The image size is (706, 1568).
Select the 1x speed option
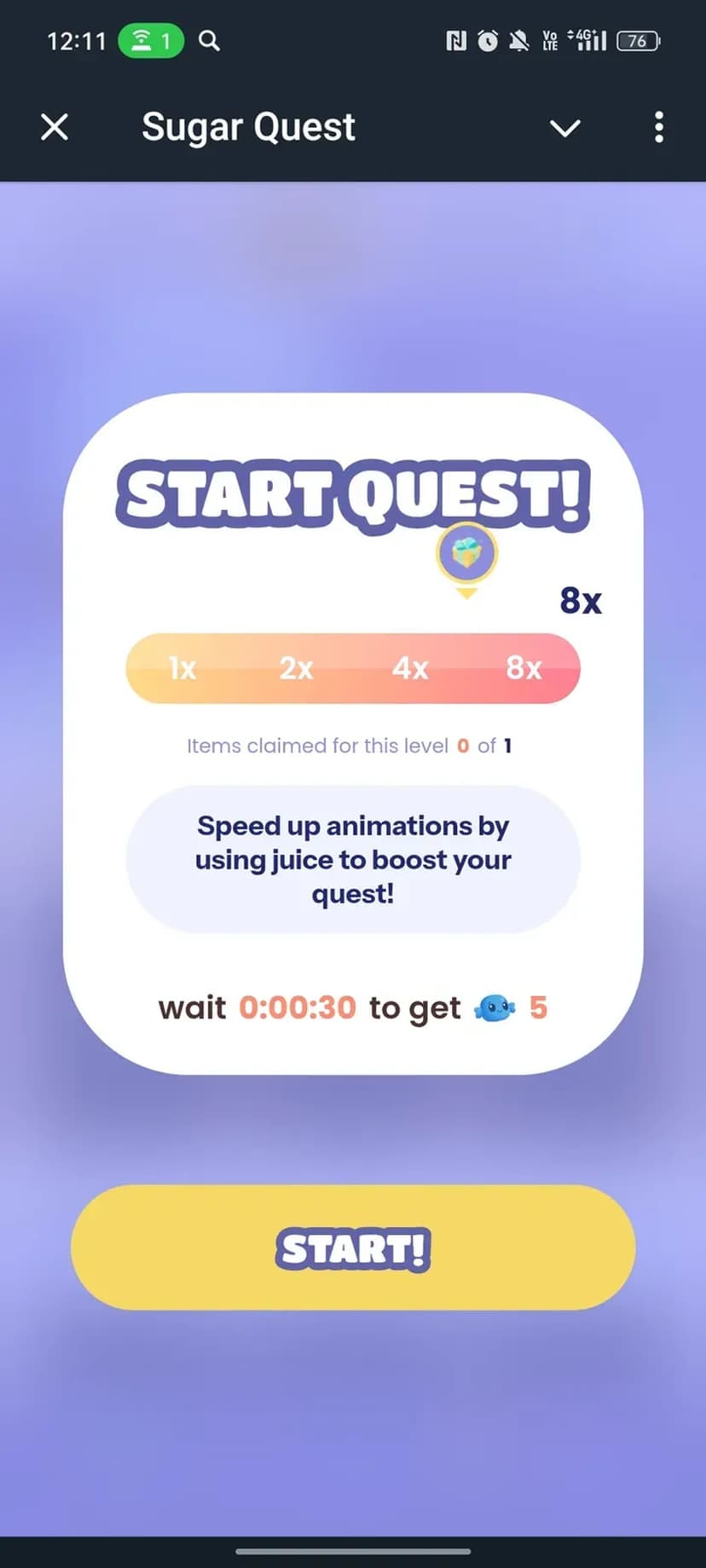(182, 669)
